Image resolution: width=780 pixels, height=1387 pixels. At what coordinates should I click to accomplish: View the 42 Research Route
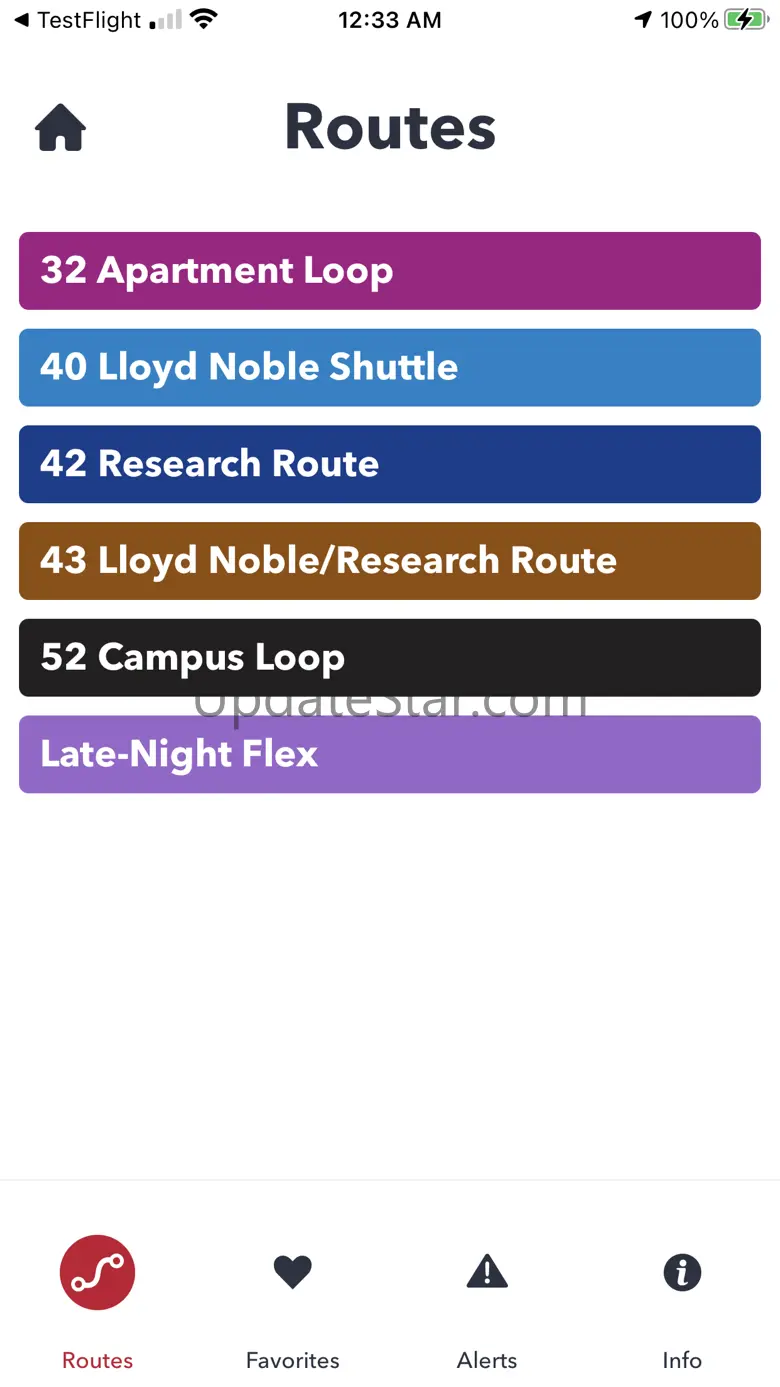(x=390, y=464)
